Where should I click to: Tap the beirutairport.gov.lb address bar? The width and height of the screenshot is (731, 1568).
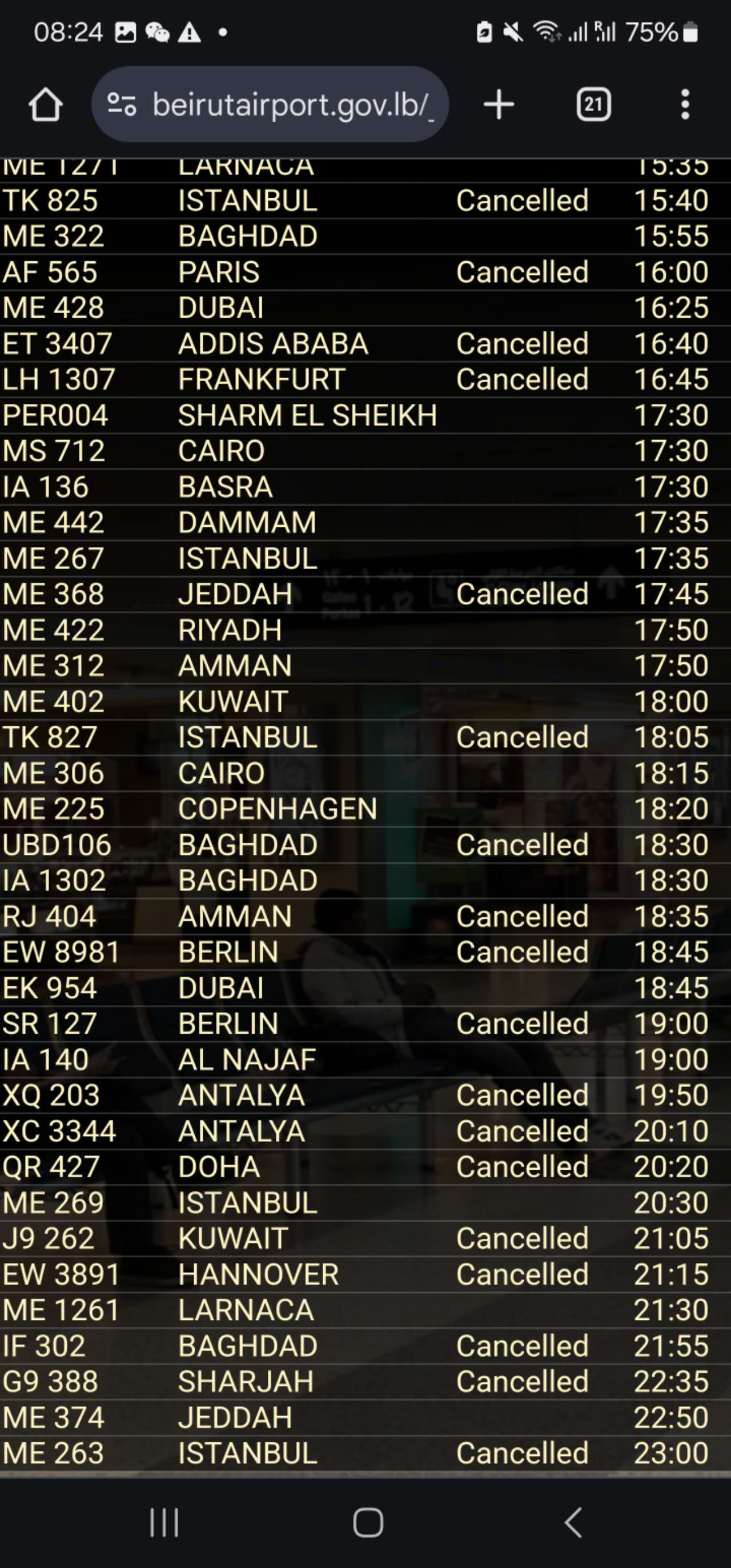292,105
